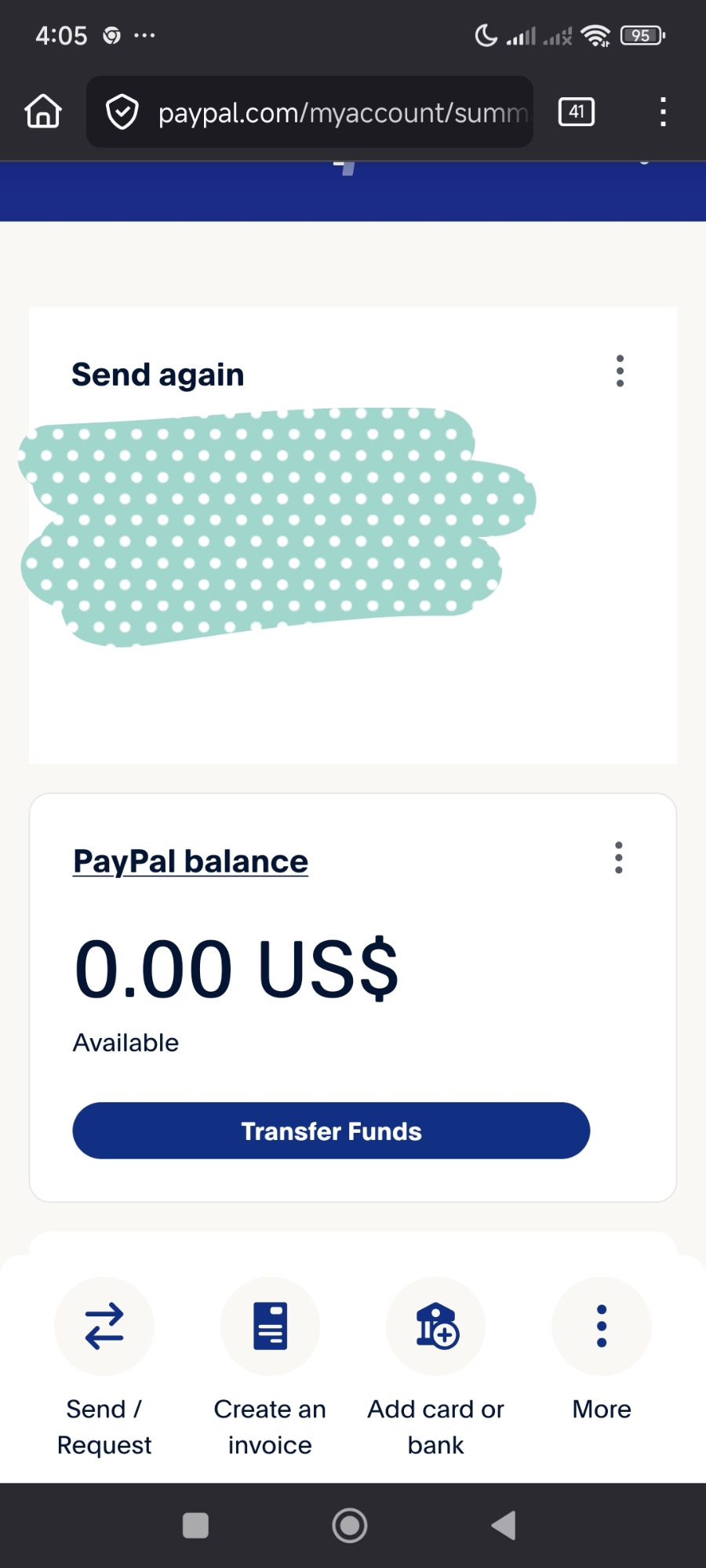Viewport: 706px width, 1568px height.
Task: Open the recent apps view
Action: [195, 1526]
